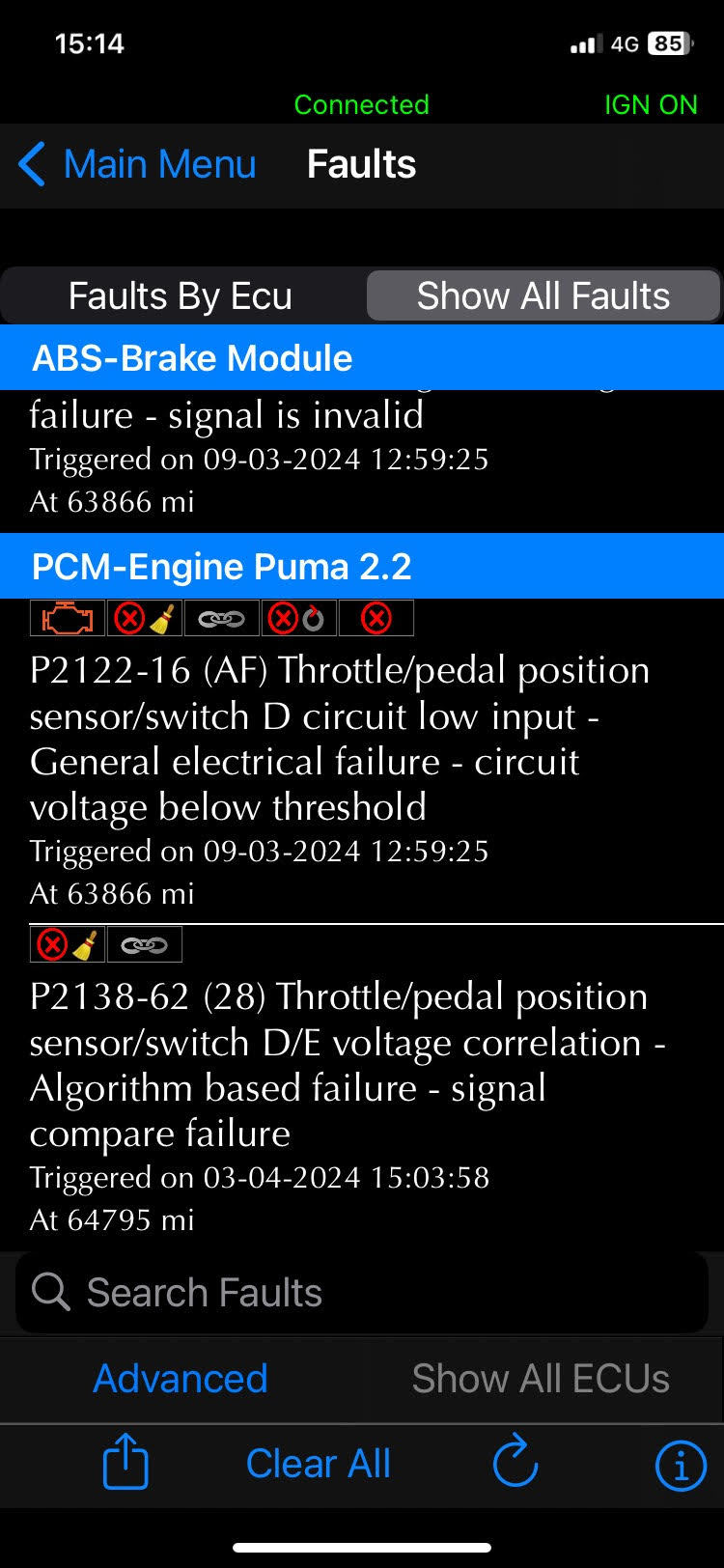Go back to Main Menu
This screenshot has height=1568, width=724.
[x=137, y=164]
